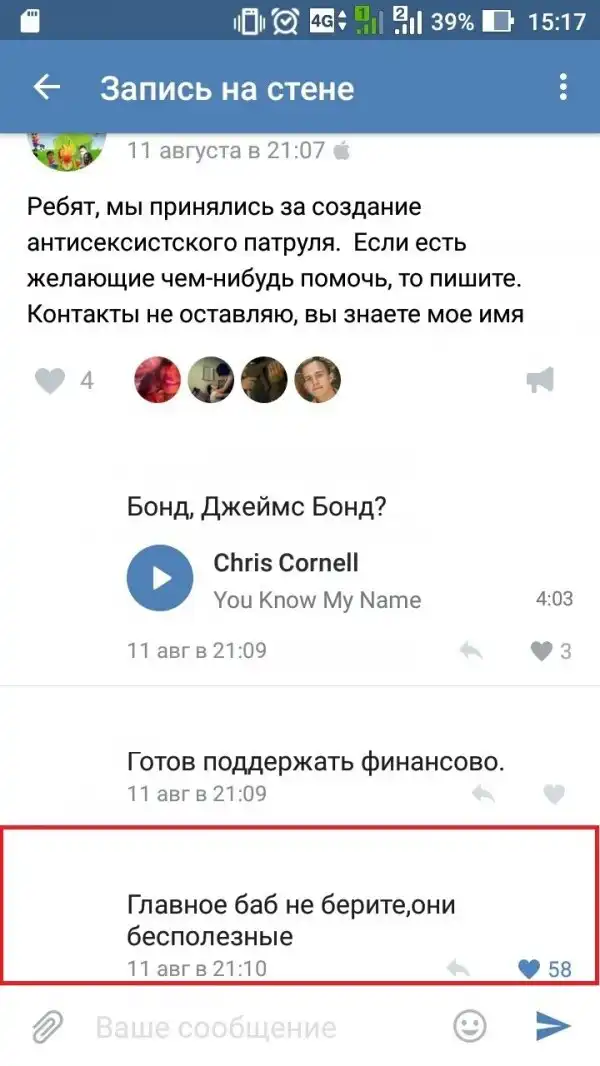Open the emoji picker
Screen dimensions: 600x1066
click(x=470, y=1026)
